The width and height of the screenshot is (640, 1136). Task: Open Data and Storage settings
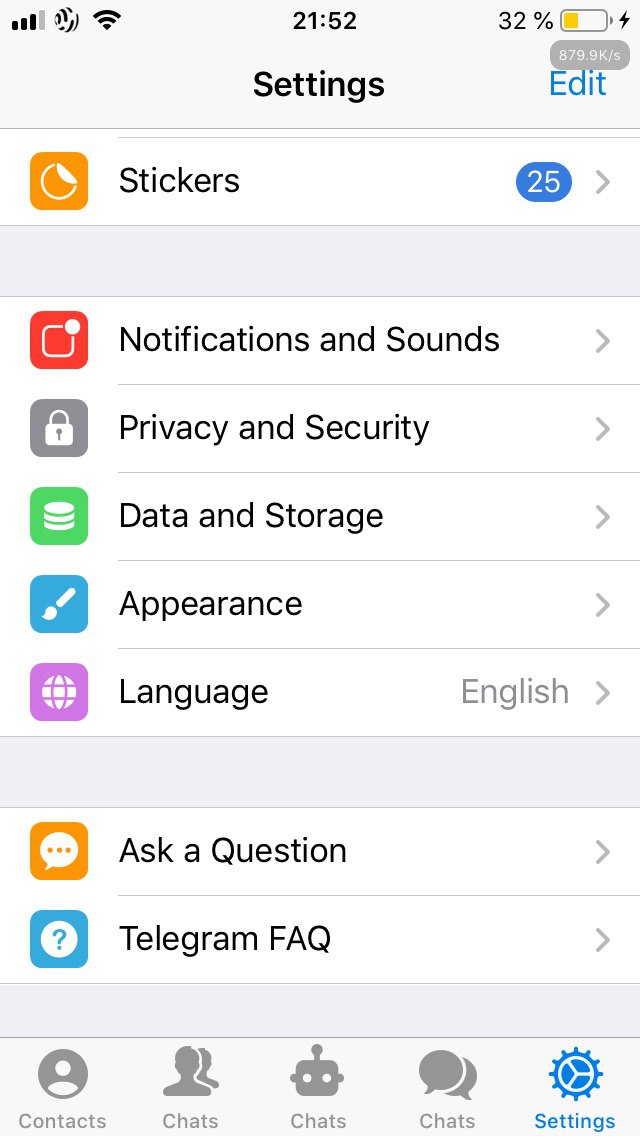[x=320, y=517]
